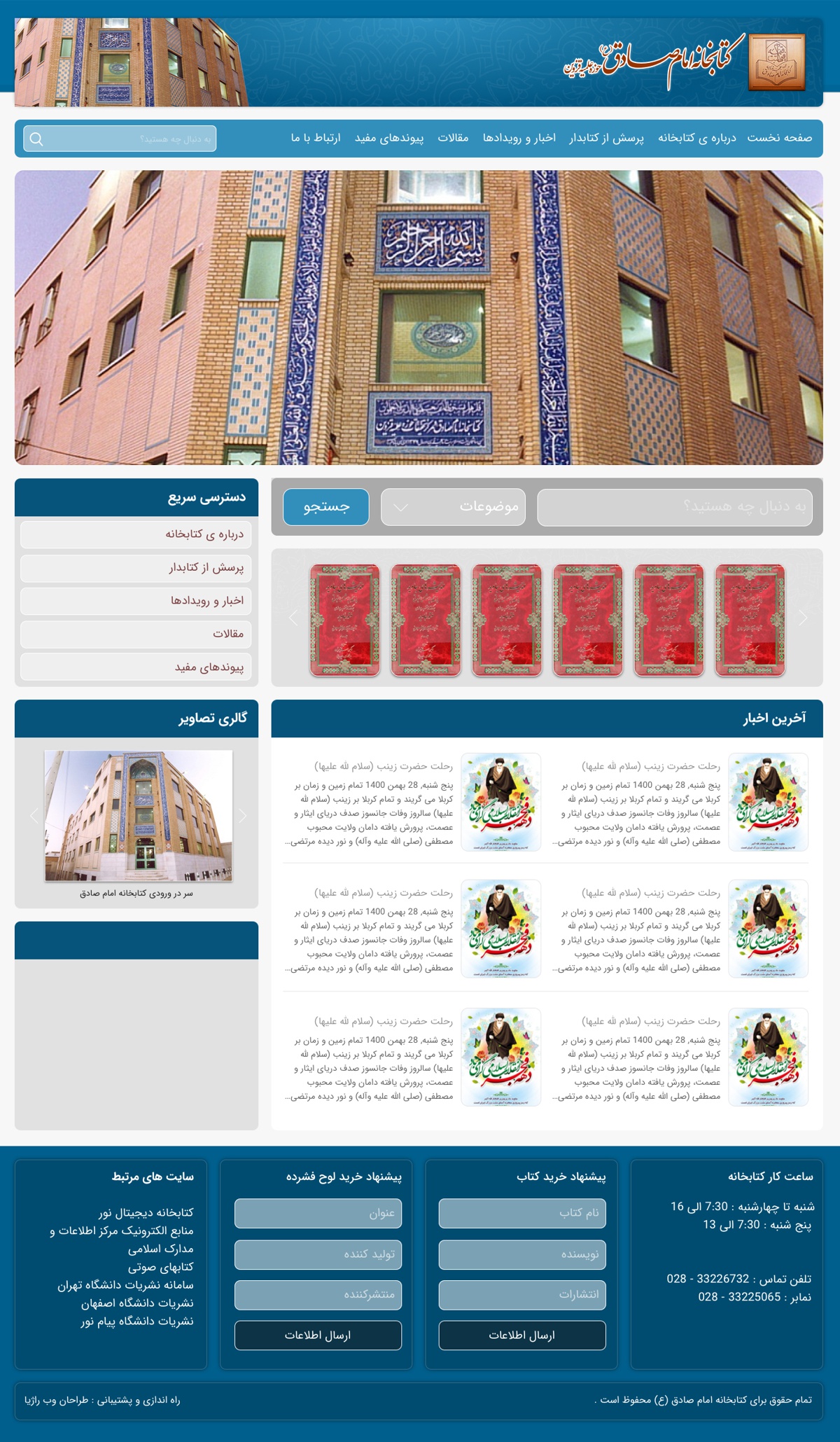Click the search magnifier icon in header

coord(36,139)
